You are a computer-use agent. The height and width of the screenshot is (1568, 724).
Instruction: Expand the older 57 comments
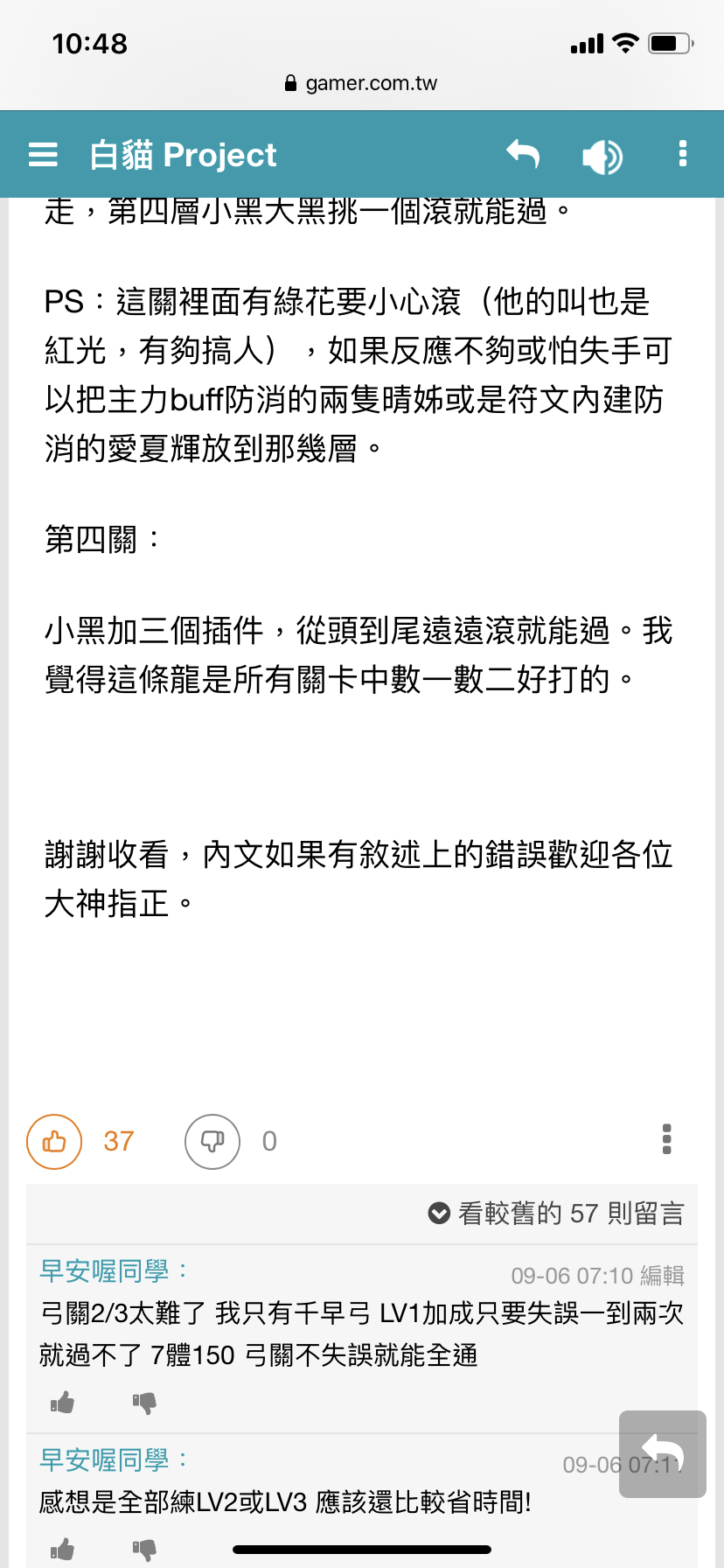[556, 1214]
